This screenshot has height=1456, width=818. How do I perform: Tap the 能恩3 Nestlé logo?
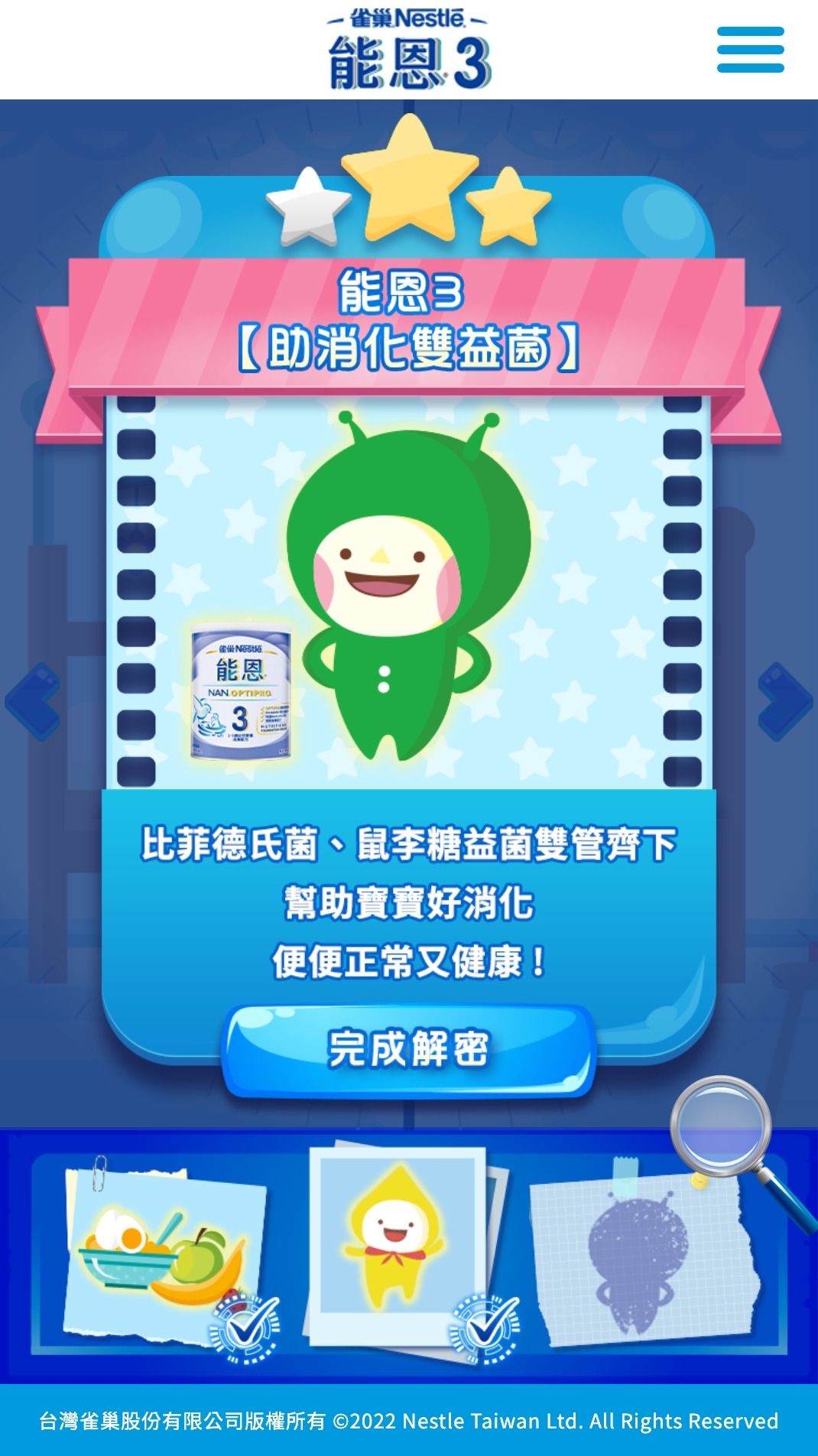pos(408,50)
